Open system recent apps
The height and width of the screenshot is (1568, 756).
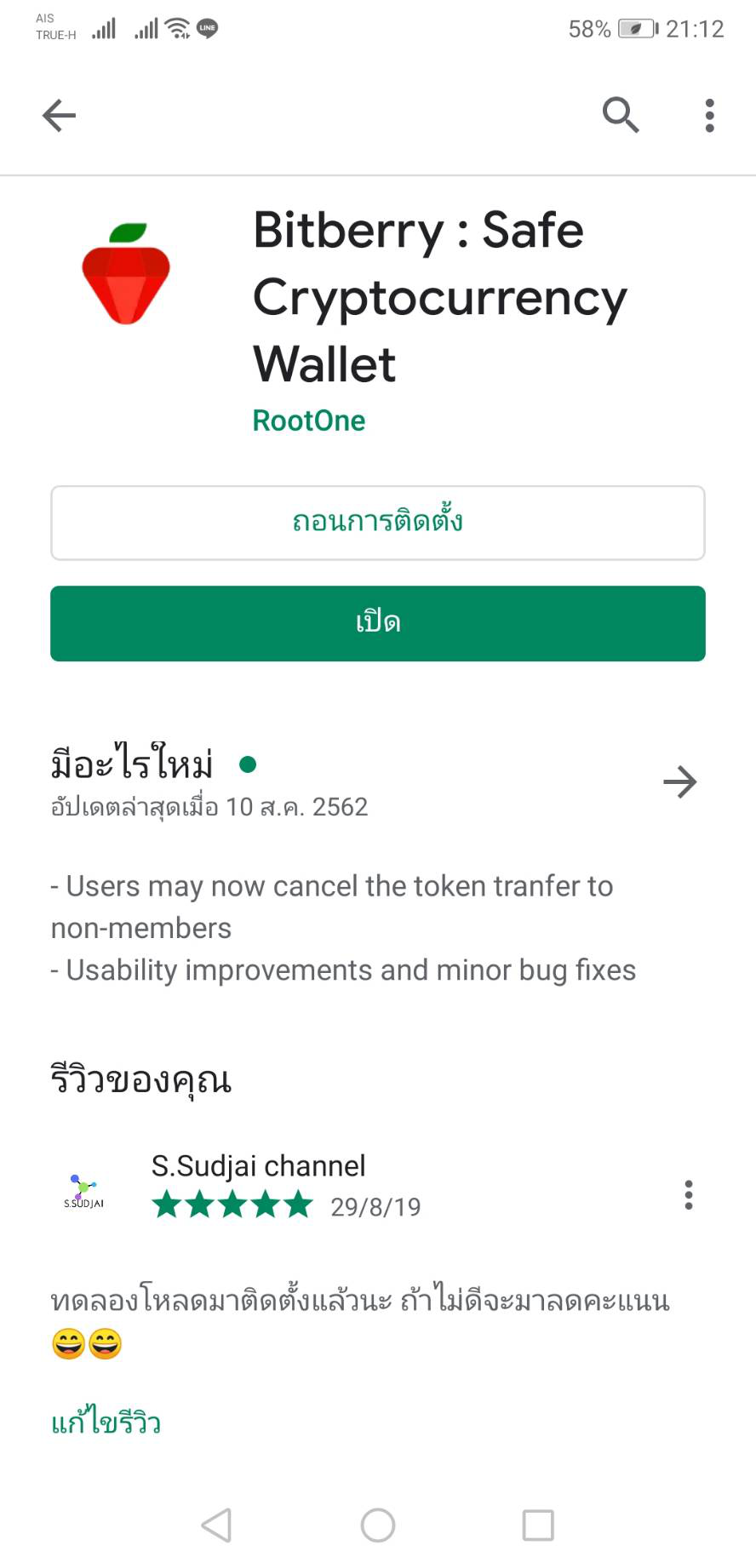[538, 1525]
